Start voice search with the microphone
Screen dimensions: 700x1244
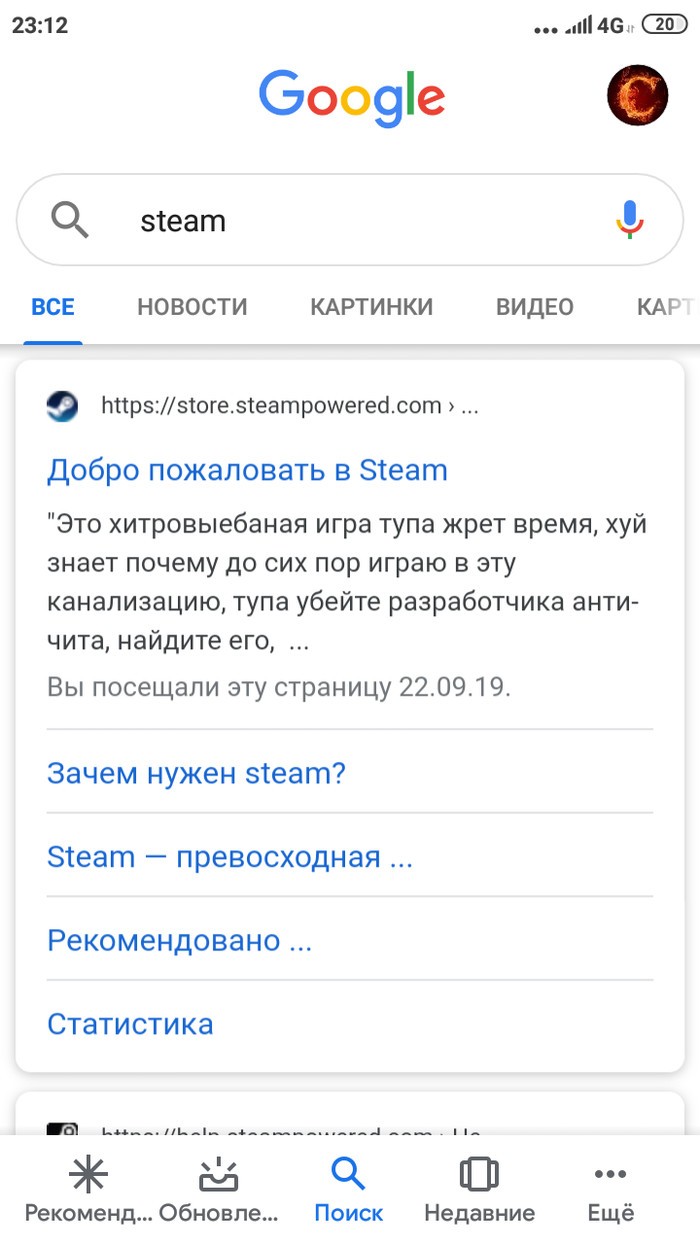[629, 219]
